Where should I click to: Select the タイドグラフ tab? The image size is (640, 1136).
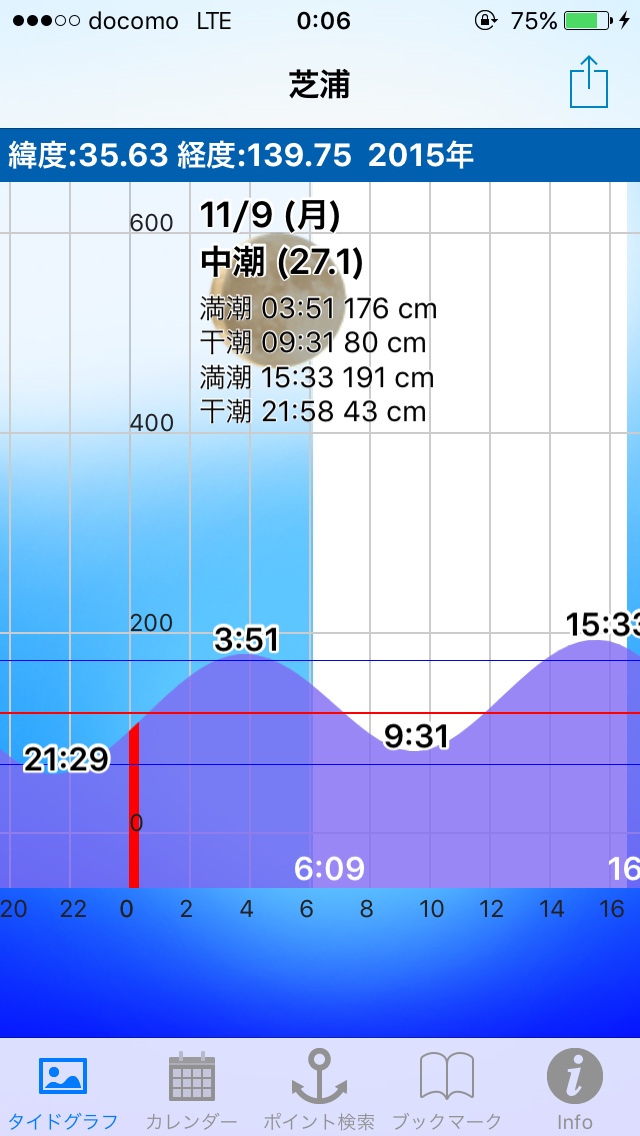pos(64,1089)
